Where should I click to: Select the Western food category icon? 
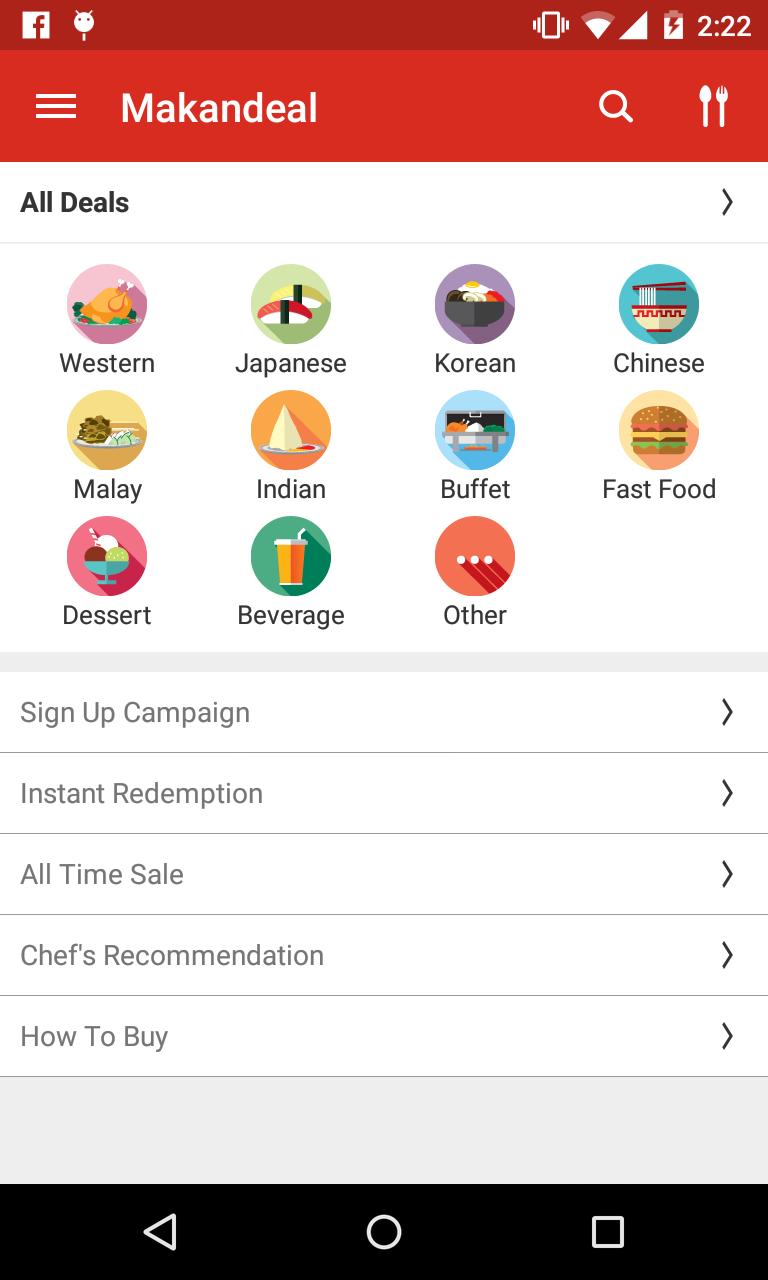click(x=107, y=304)
